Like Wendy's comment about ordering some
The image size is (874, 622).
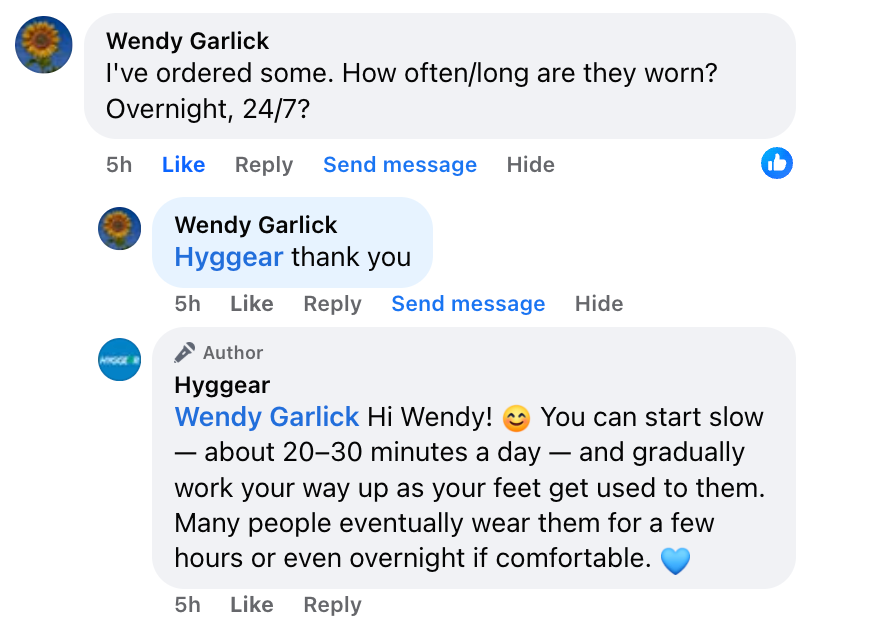click(183, 165)
